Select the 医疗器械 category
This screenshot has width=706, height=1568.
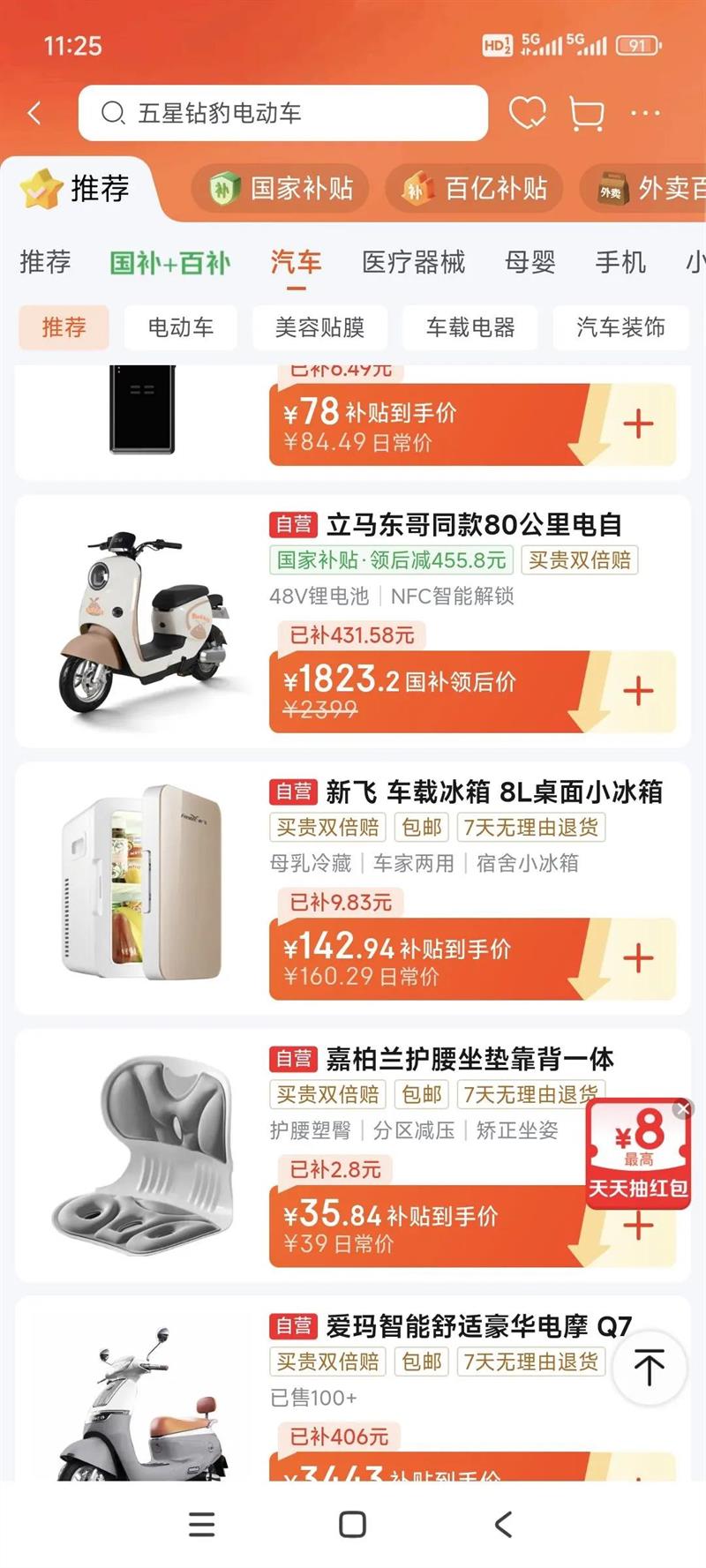pyautogui.click(x=413, y=263)
